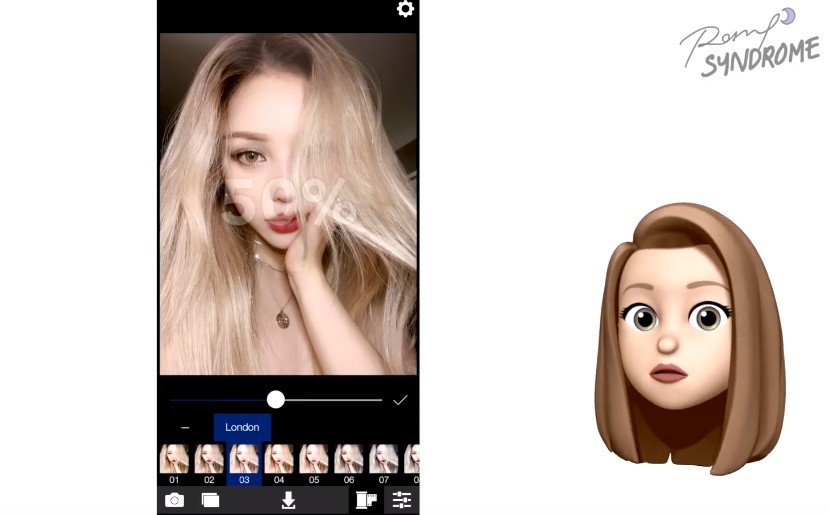829x515 pixels.
Task: Open settings via the gear icon
Action: click(x=405, y=9)
